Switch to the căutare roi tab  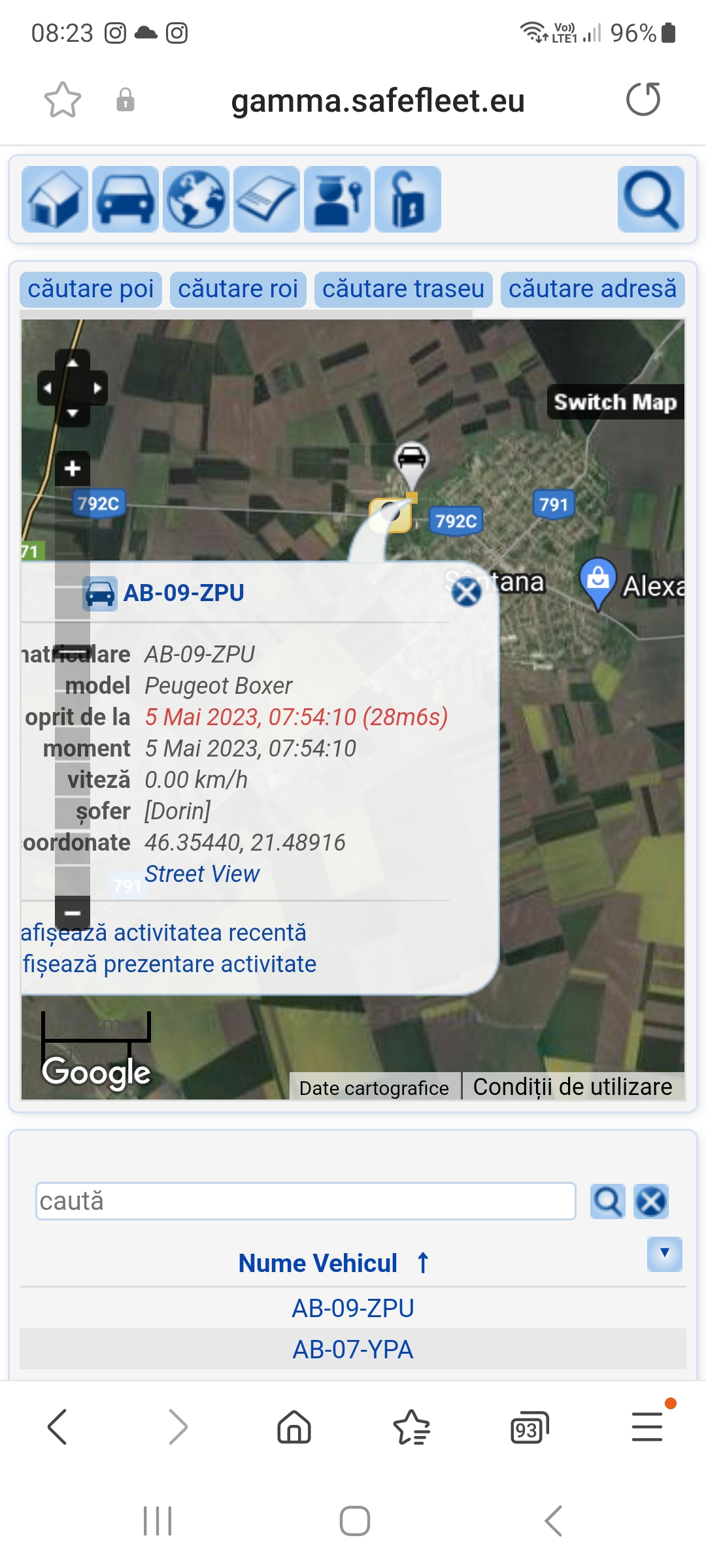click(x=238, y=289)
